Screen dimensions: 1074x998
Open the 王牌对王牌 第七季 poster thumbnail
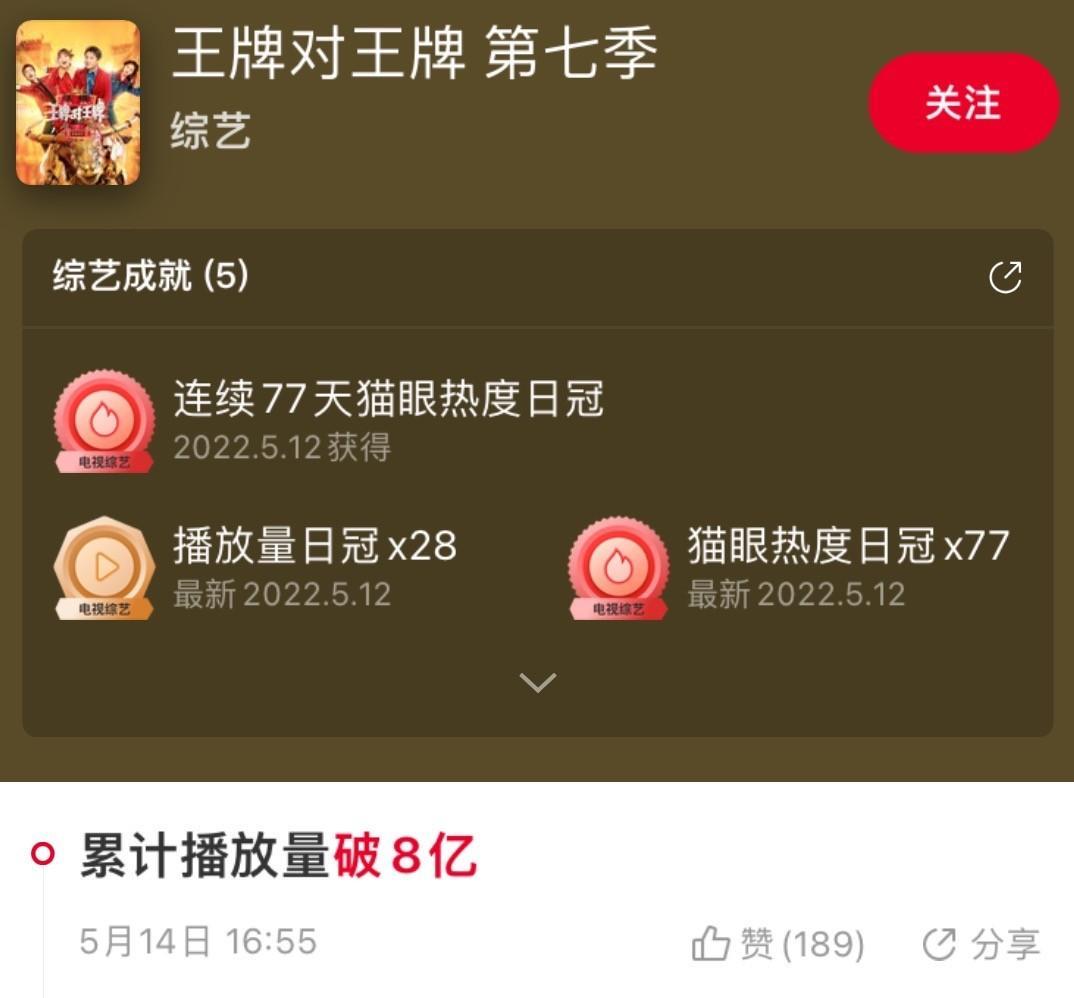point(78,103)
